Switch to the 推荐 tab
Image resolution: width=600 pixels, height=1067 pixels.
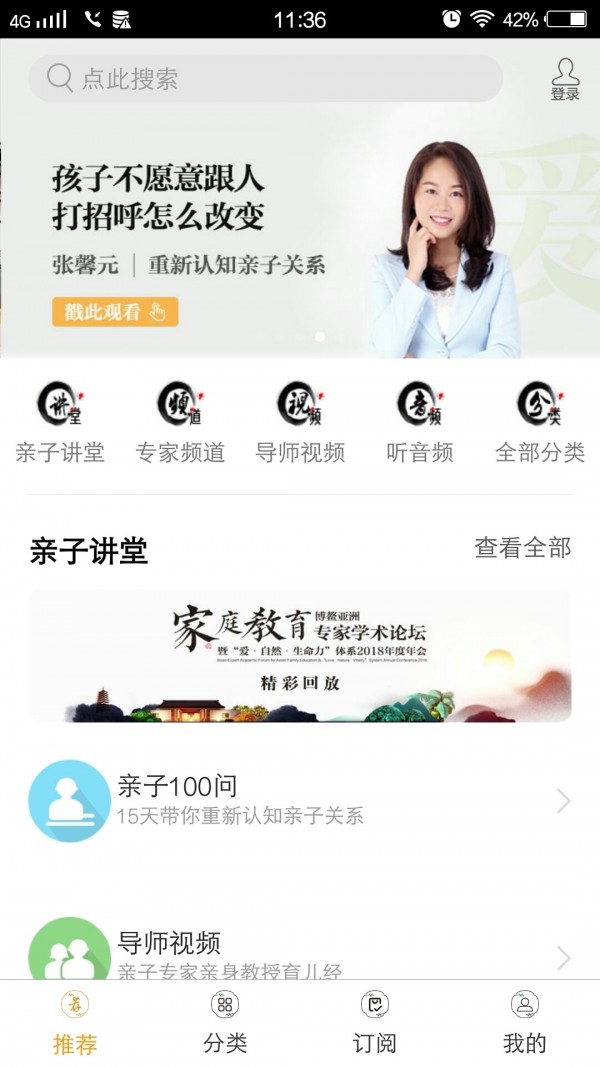pos(75,1023)
